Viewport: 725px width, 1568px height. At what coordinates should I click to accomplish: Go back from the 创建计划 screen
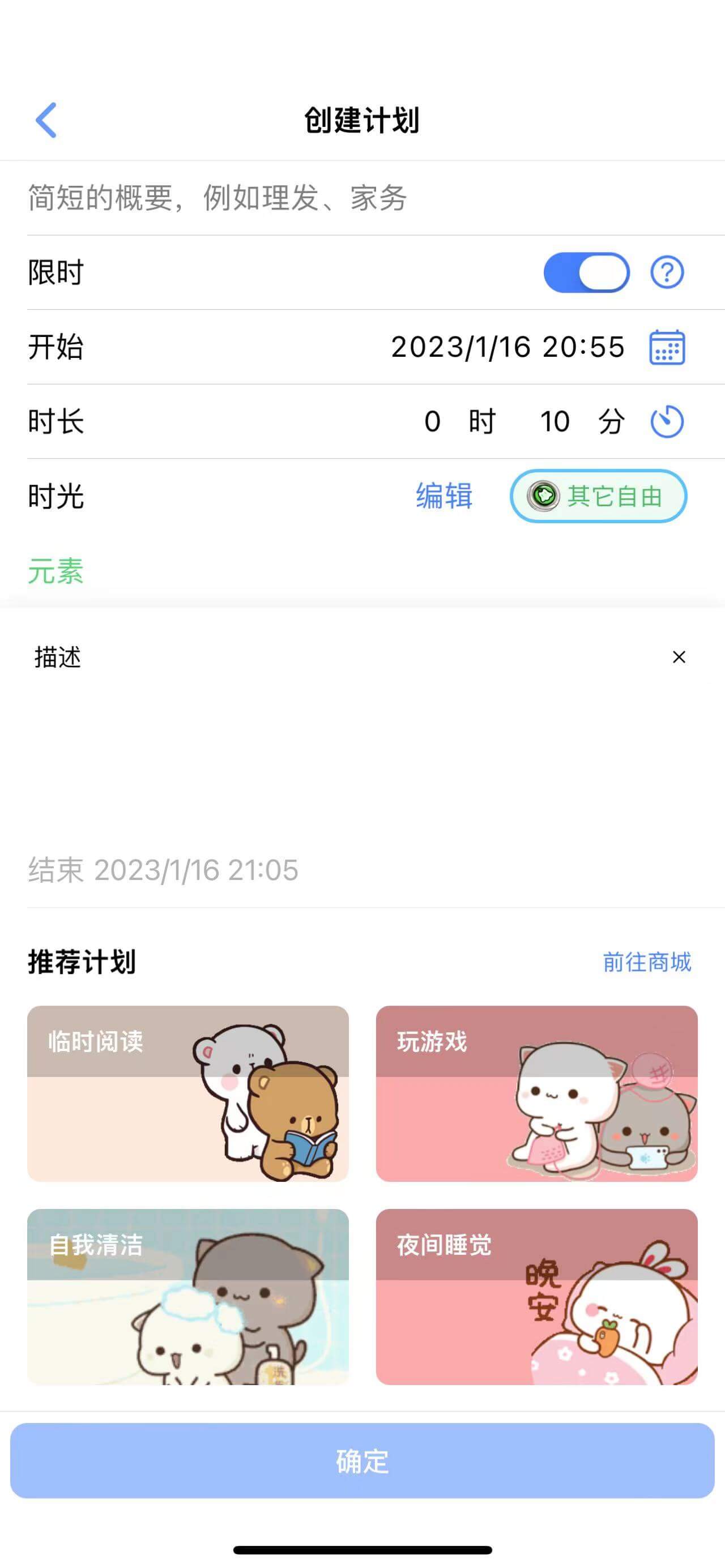(x=46, y=120)
